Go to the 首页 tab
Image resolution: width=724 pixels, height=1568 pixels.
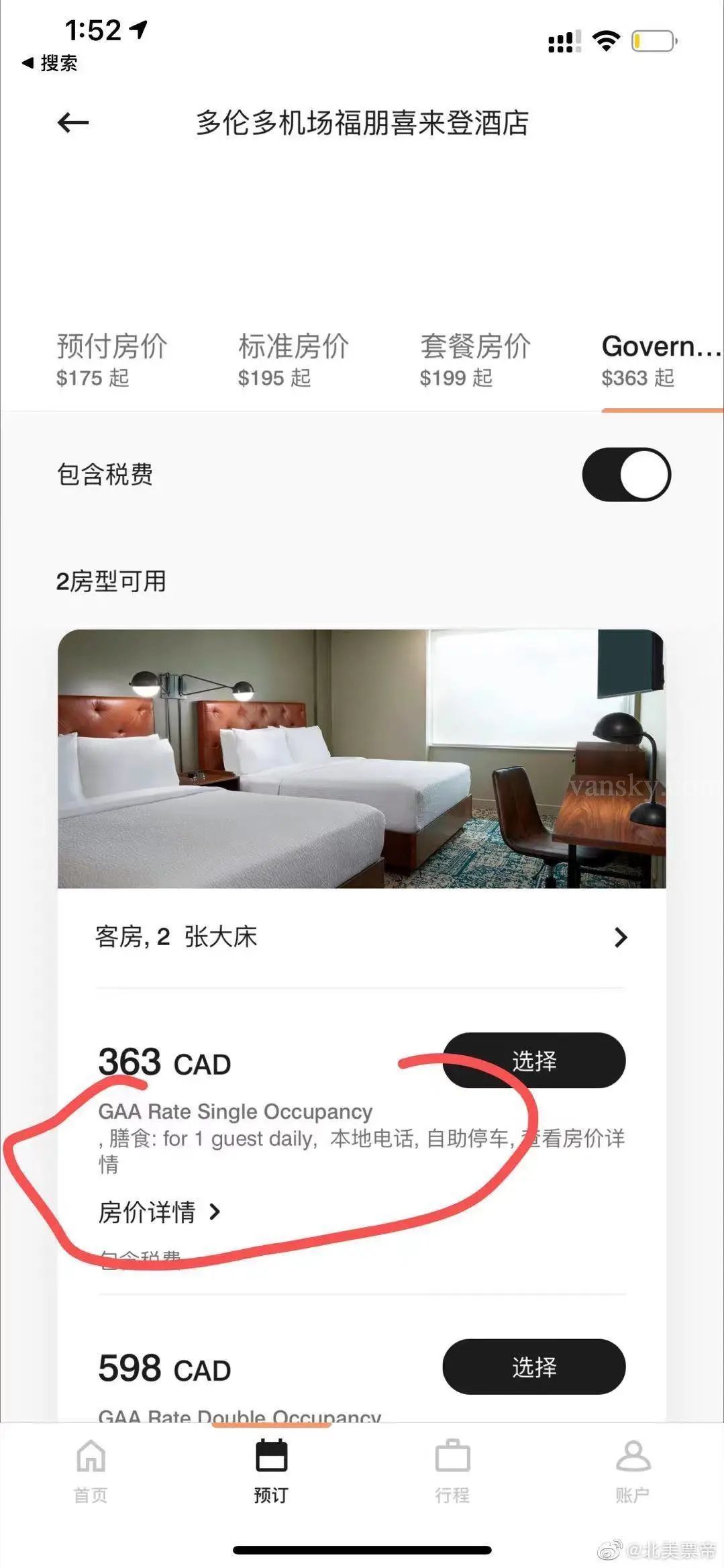click(x=91, y=1470)
